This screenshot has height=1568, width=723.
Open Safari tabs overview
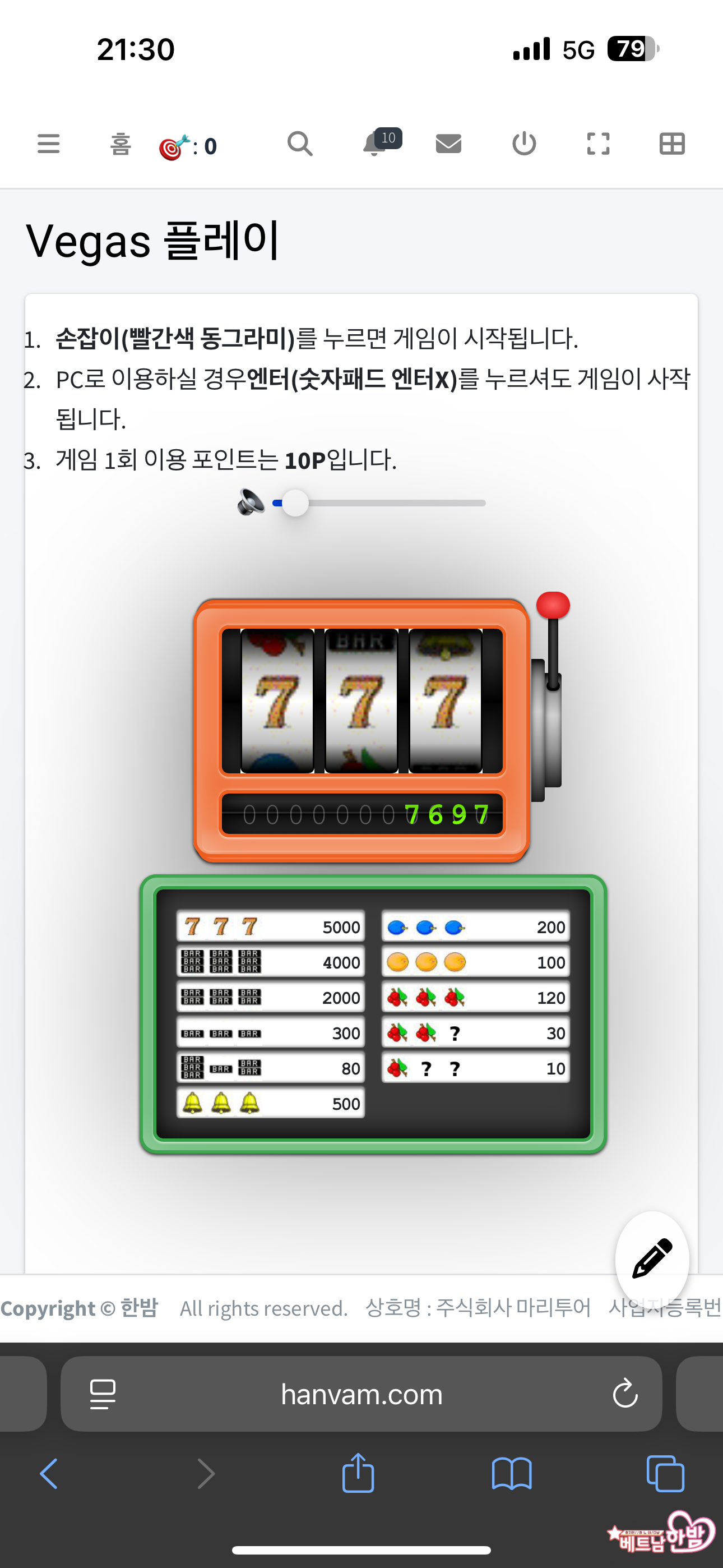665,1474
